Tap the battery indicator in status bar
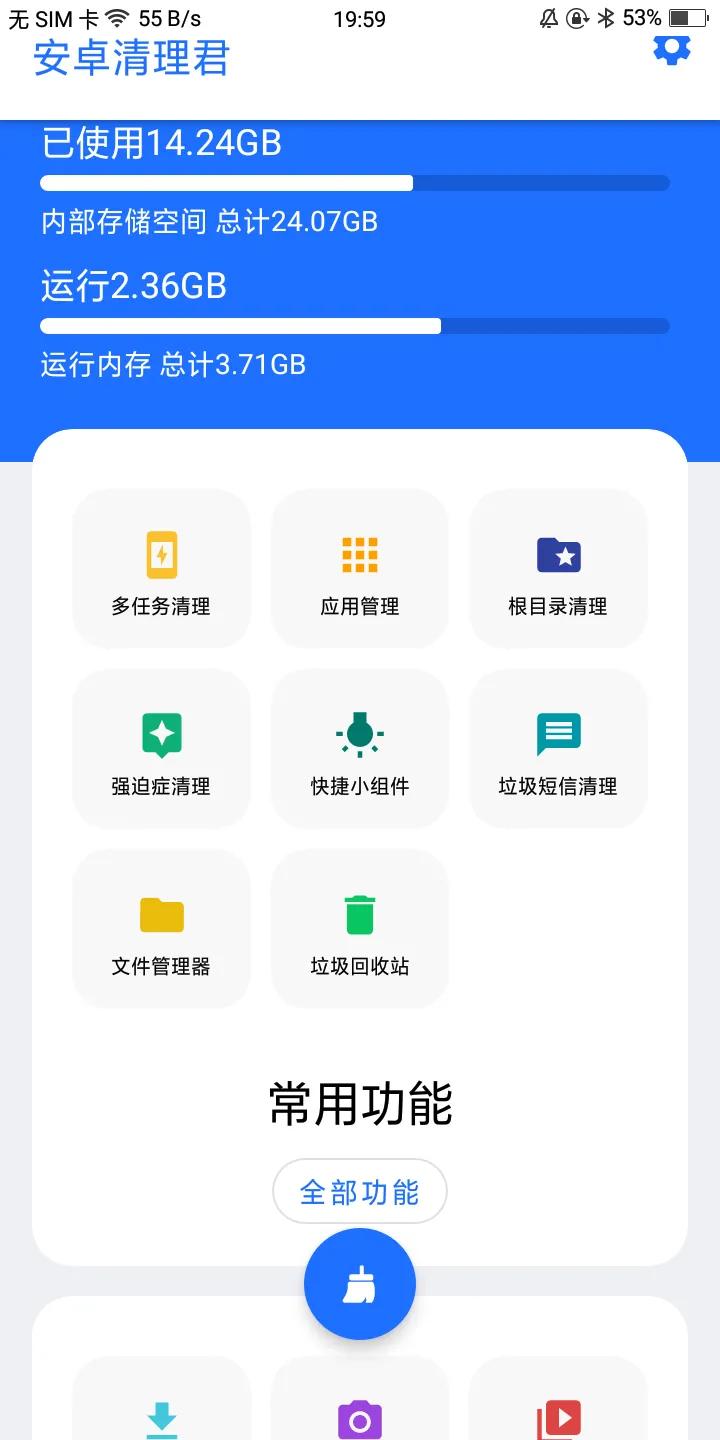The height and width of the screenshot is (1440, 720). coord(690,16)
